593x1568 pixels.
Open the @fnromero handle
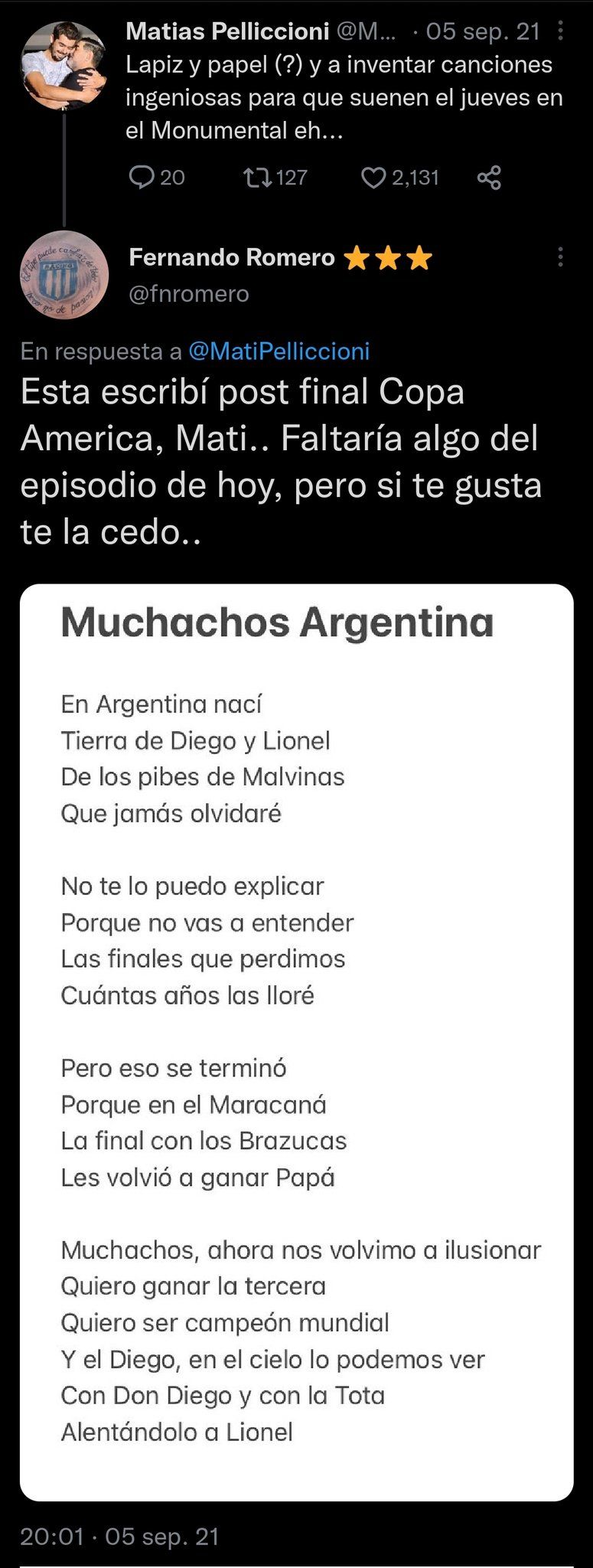click(x=189, y=294)
